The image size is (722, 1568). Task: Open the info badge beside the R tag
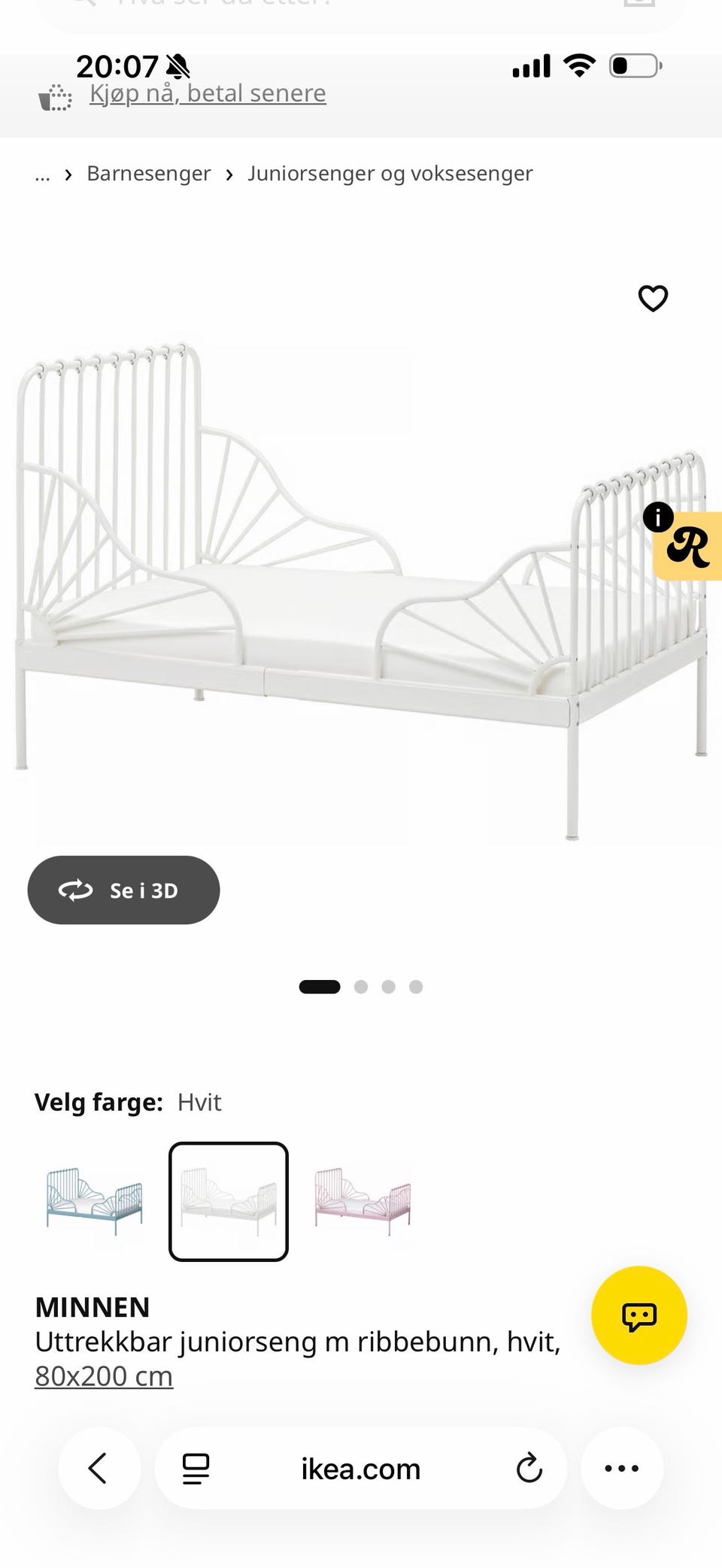[x=658, y=517]
